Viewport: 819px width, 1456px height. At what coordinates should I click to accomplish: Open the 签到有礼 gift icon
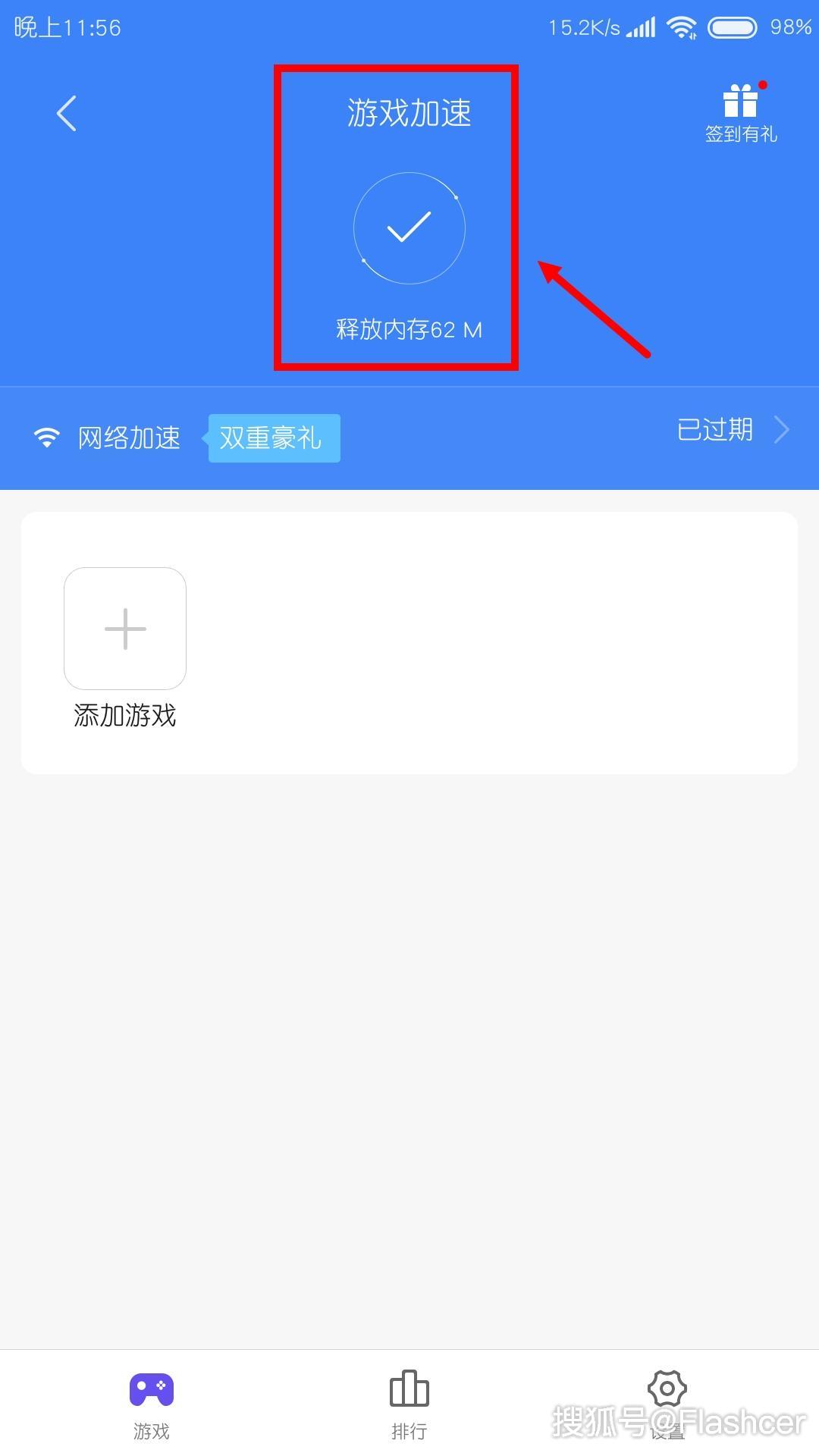741,112
